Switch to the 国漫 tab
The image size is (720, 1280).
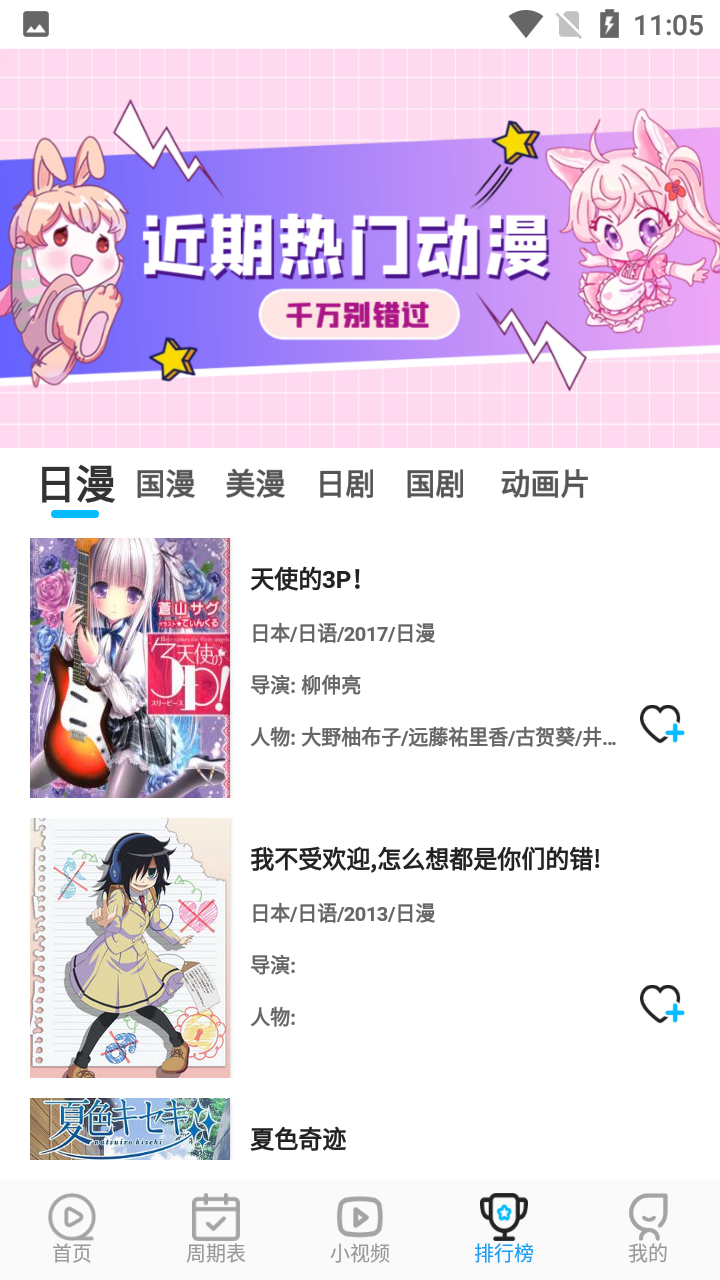[x=164, y=484]
